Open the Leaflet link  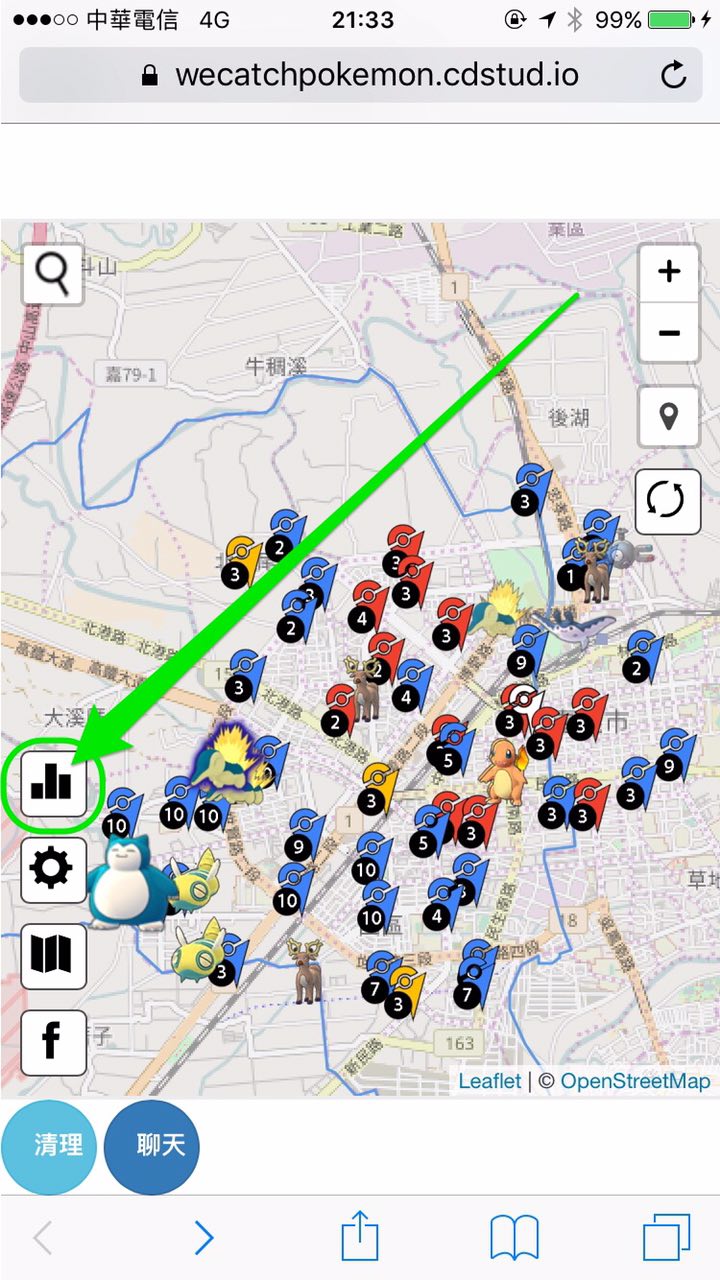(x=490, y=1081)
